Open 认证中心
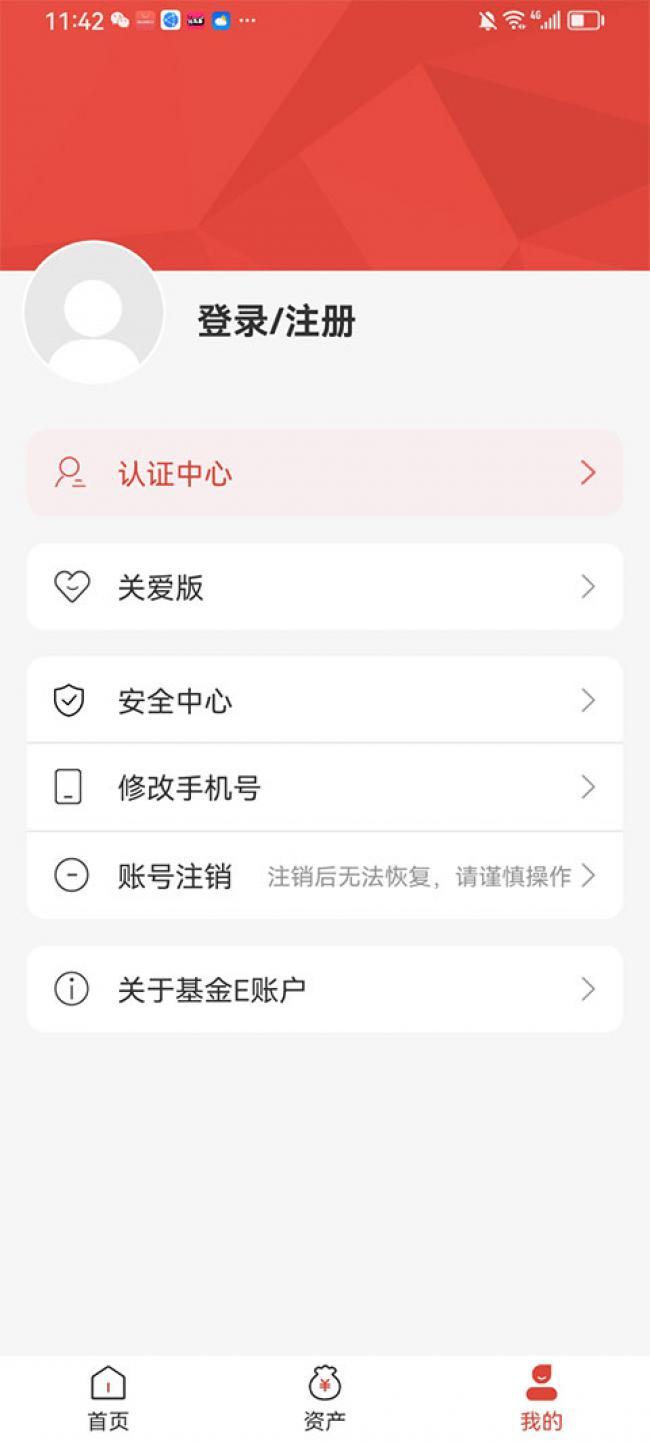Image resolution: width=650 pixels, height=1444 pixels. [324, 473]
